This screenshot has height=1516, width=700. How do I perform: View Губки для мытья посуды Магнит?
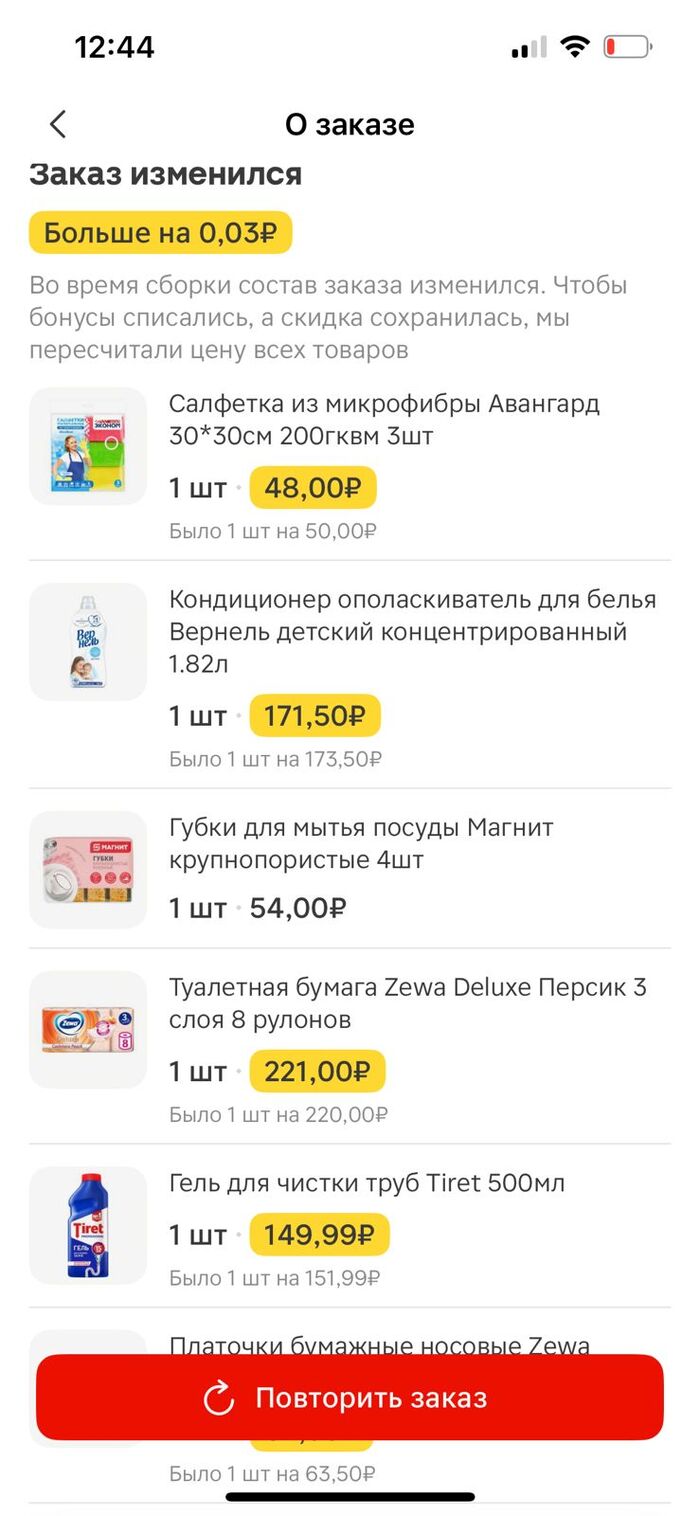(361, 843)
